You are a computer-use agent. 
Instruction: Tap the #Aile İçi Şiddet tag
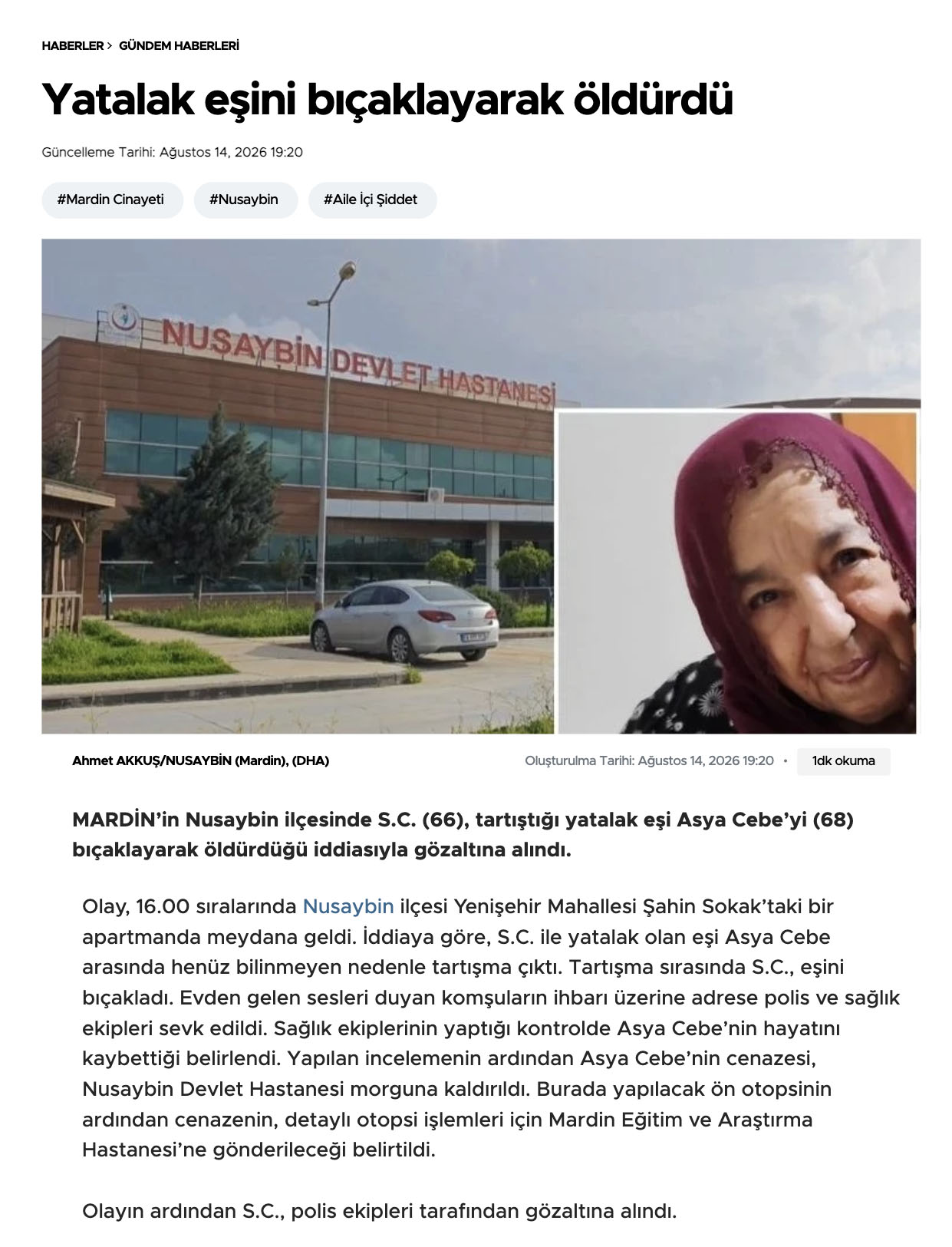(372, 200)
